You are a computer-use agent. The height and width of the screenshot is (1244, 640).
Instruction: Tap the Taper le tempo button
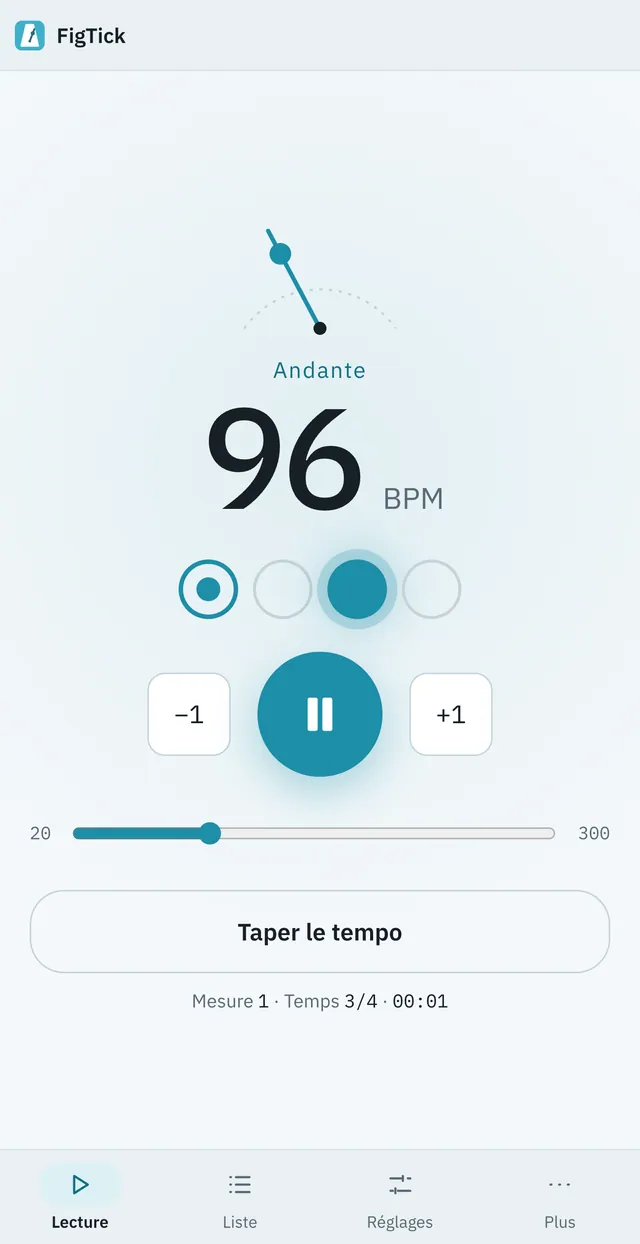coord(320,932)
